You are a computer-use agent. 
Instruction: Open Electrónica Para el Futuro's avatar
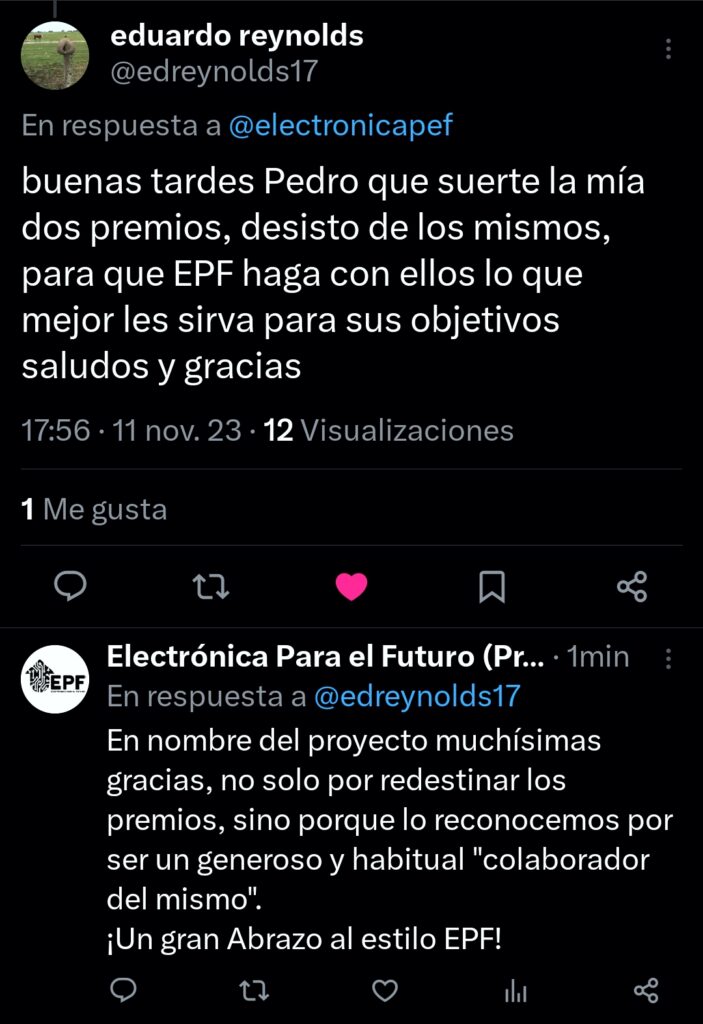[x=55, y=678]
